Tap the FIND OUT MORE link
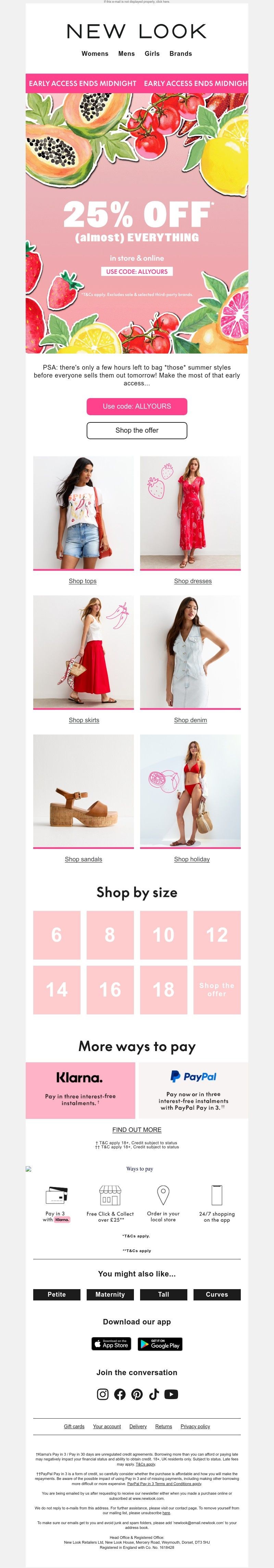 137,1130
